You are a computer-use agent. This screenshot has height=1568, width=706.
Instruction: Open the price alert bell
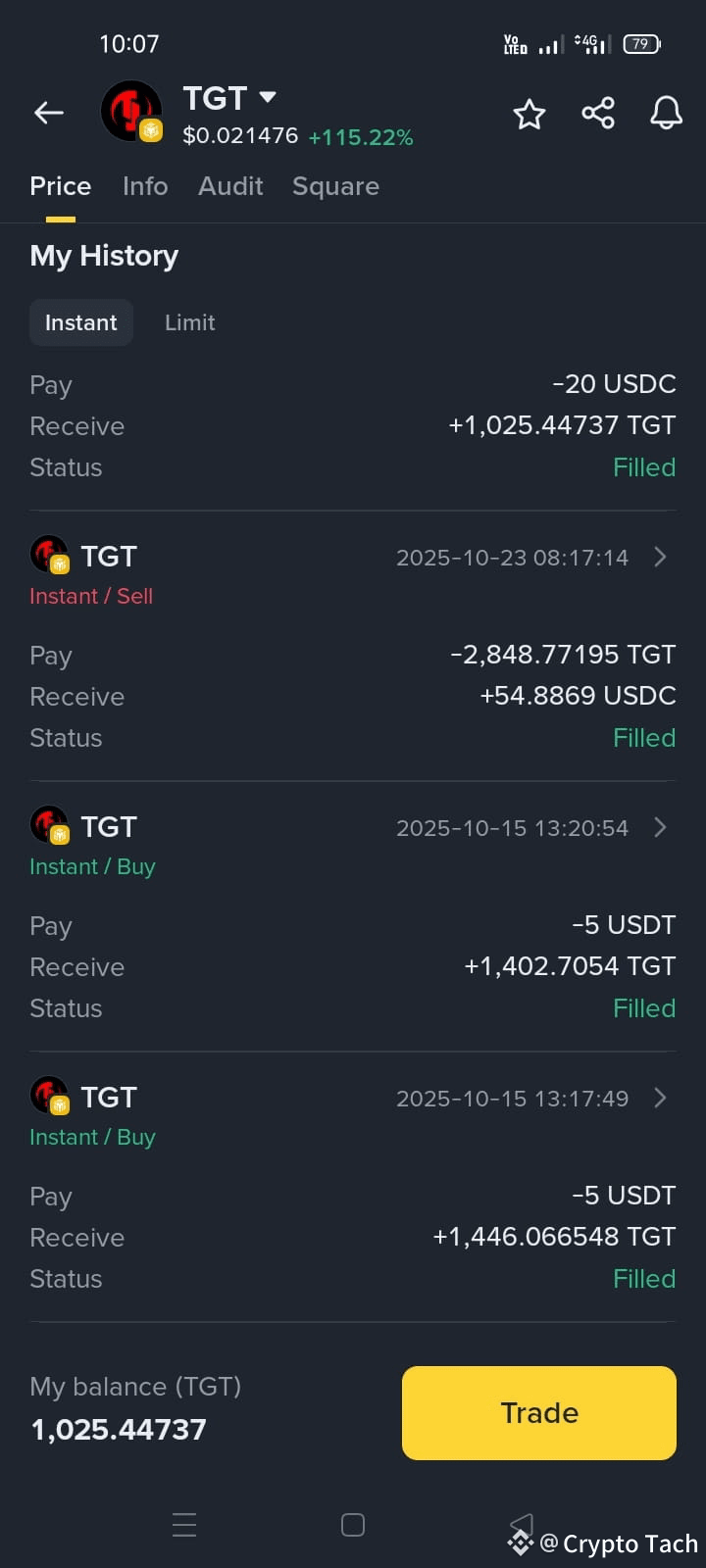[667, 114]
